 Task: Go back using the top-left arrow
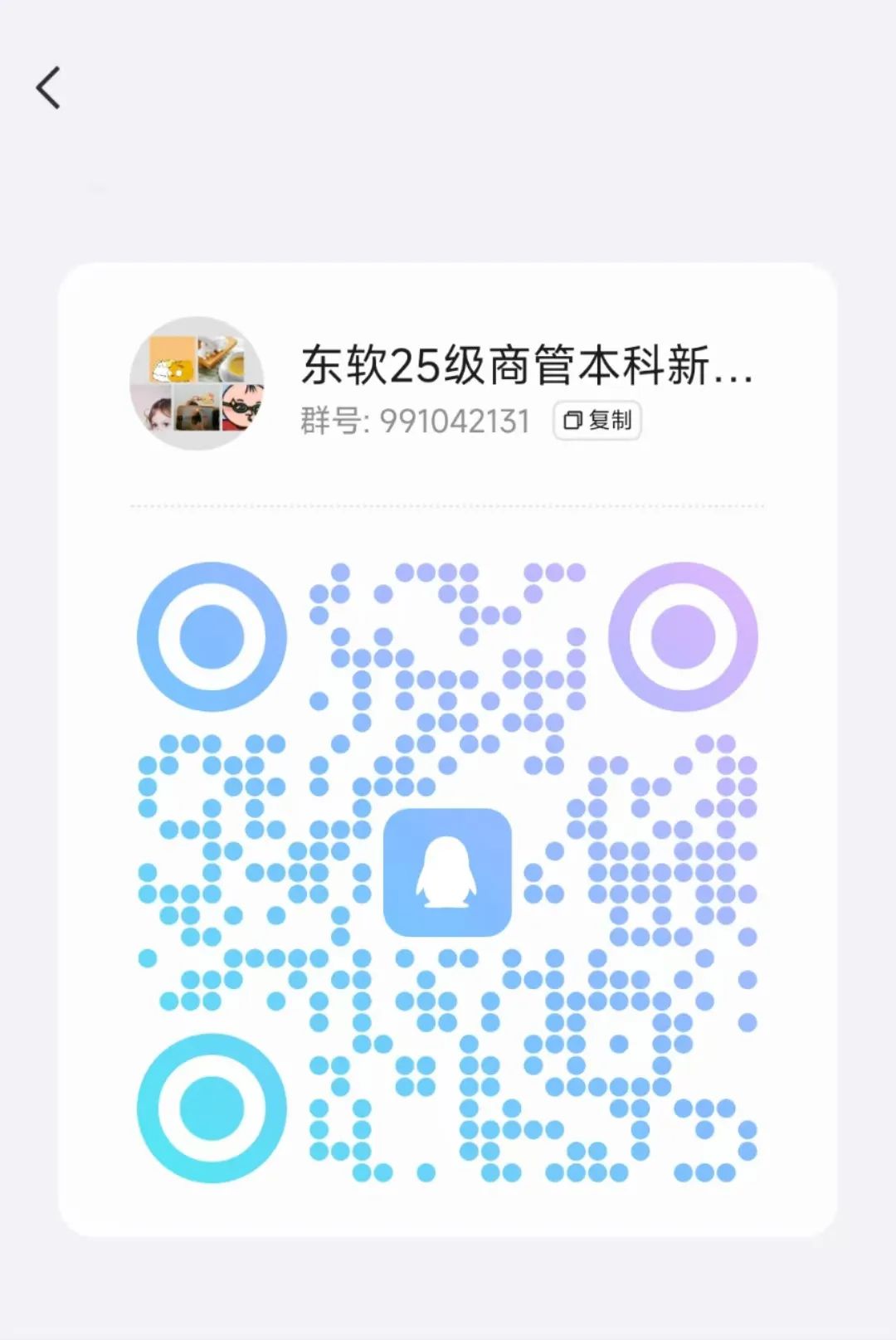click(x=48, y=88)
